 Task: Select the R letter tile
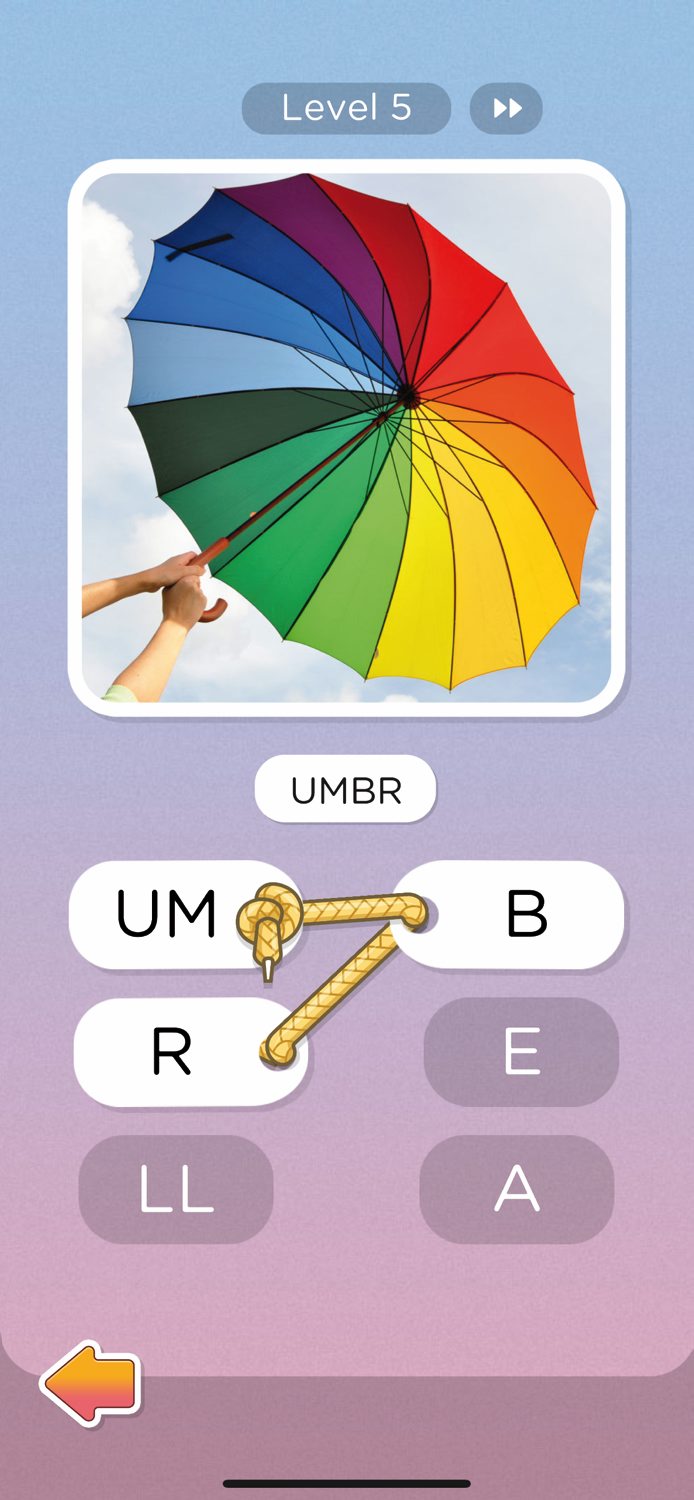click(172, 1052)
